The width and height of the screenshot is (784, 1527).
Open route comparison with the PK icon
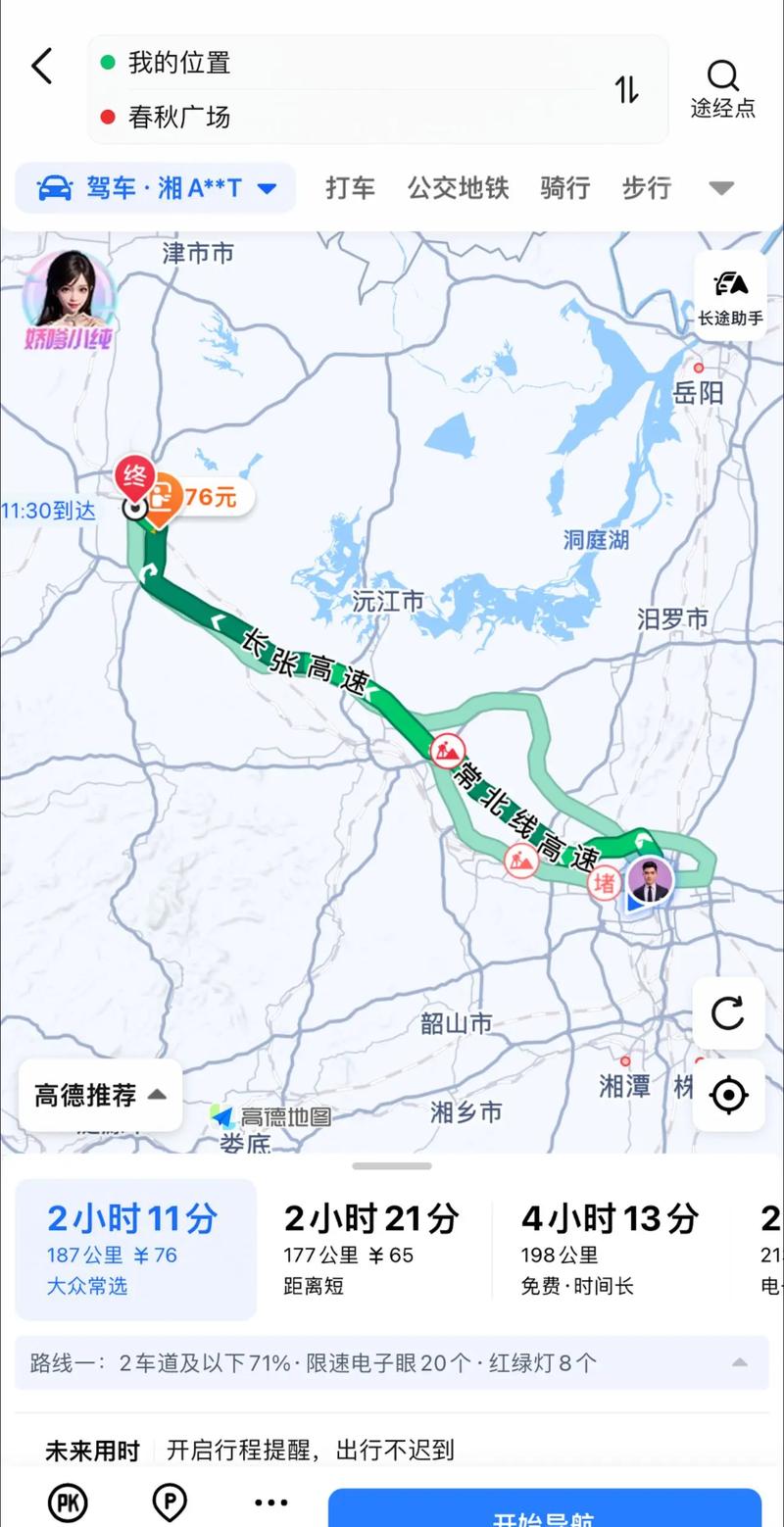[x=68, y=1502]
